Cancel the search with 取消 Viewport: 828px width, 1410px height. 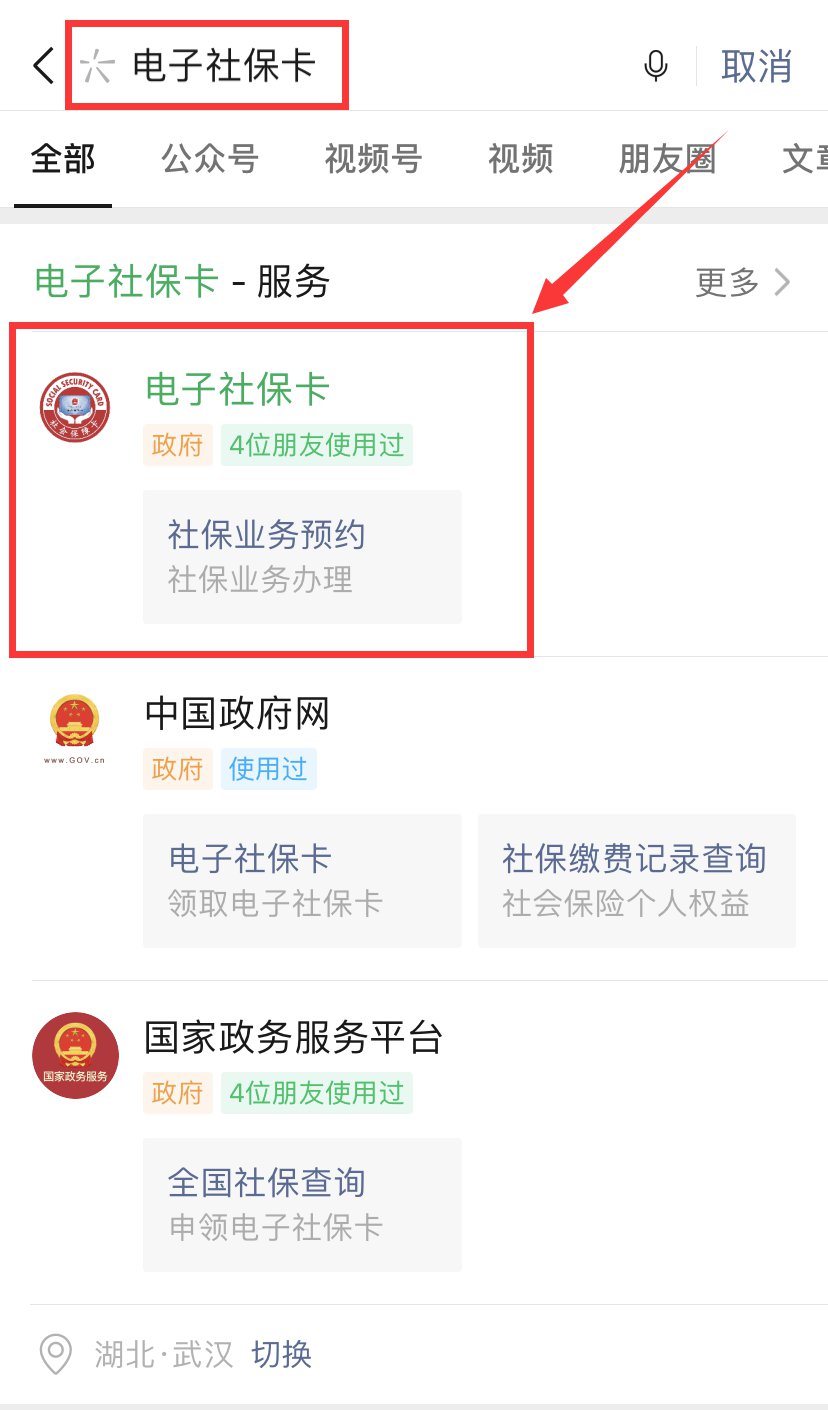(x=756, y=66)
